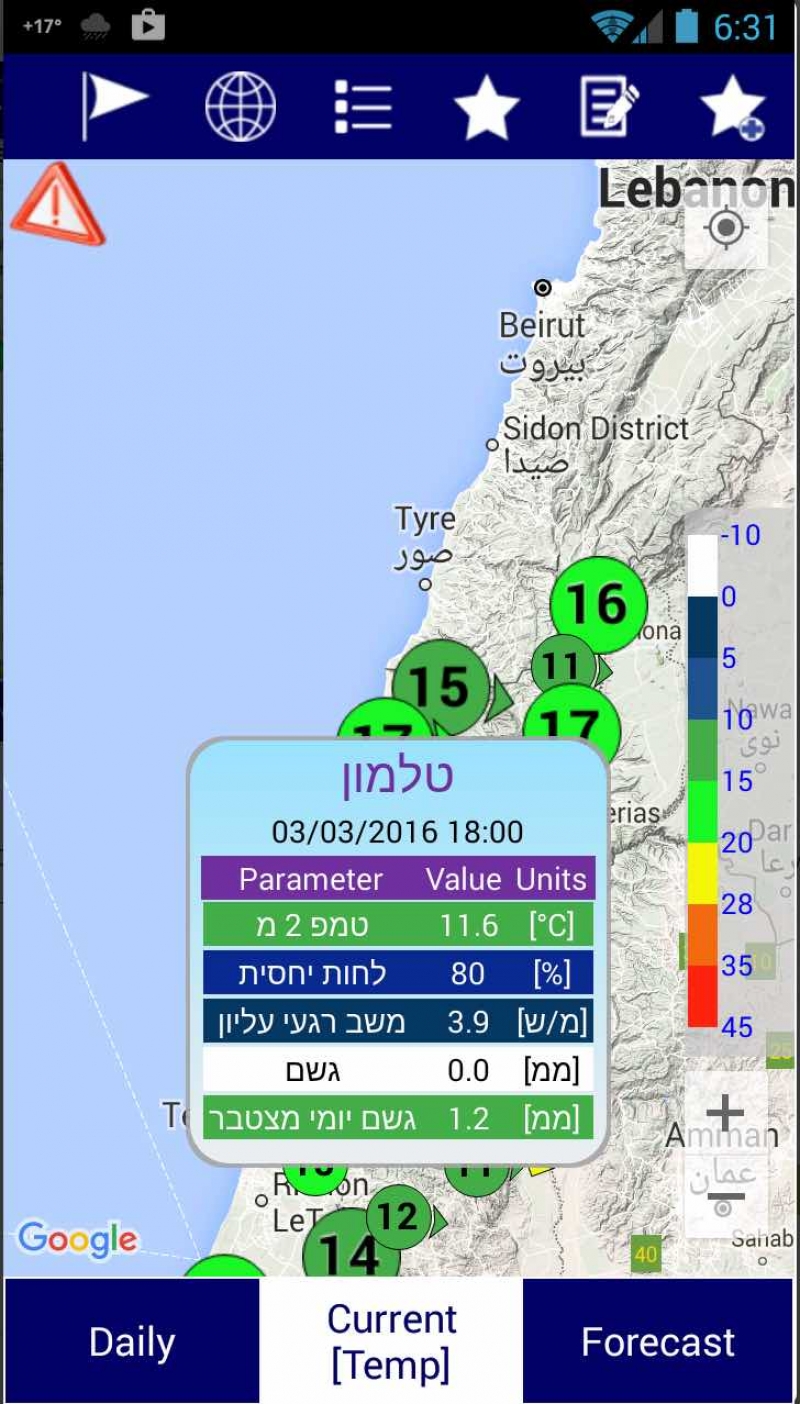This screenshot has height=1404, width=800.
Task: Tap the small station marker showing 12
Action: coord(398,1217)
